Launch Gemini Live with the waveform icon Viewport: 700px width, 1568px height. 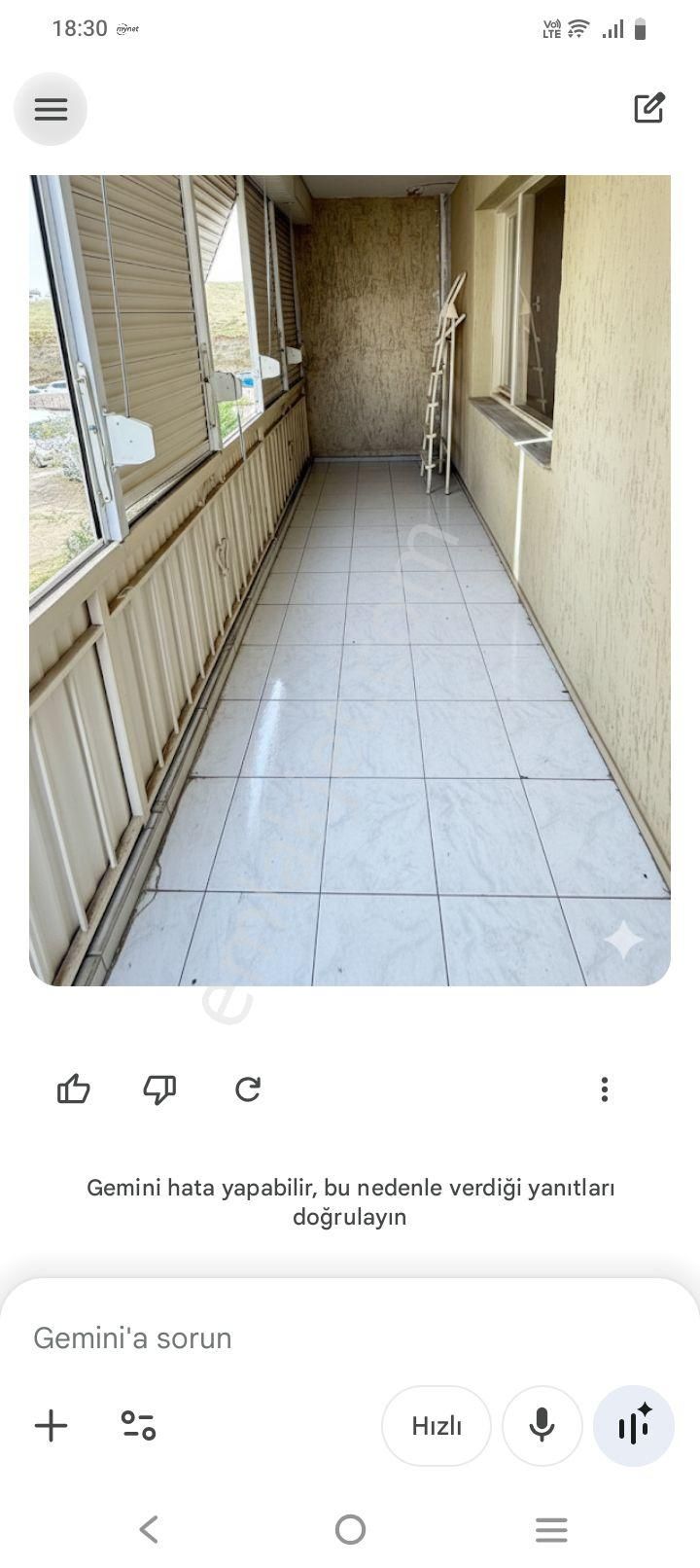pyautogui.click(x=633, y=1426)
